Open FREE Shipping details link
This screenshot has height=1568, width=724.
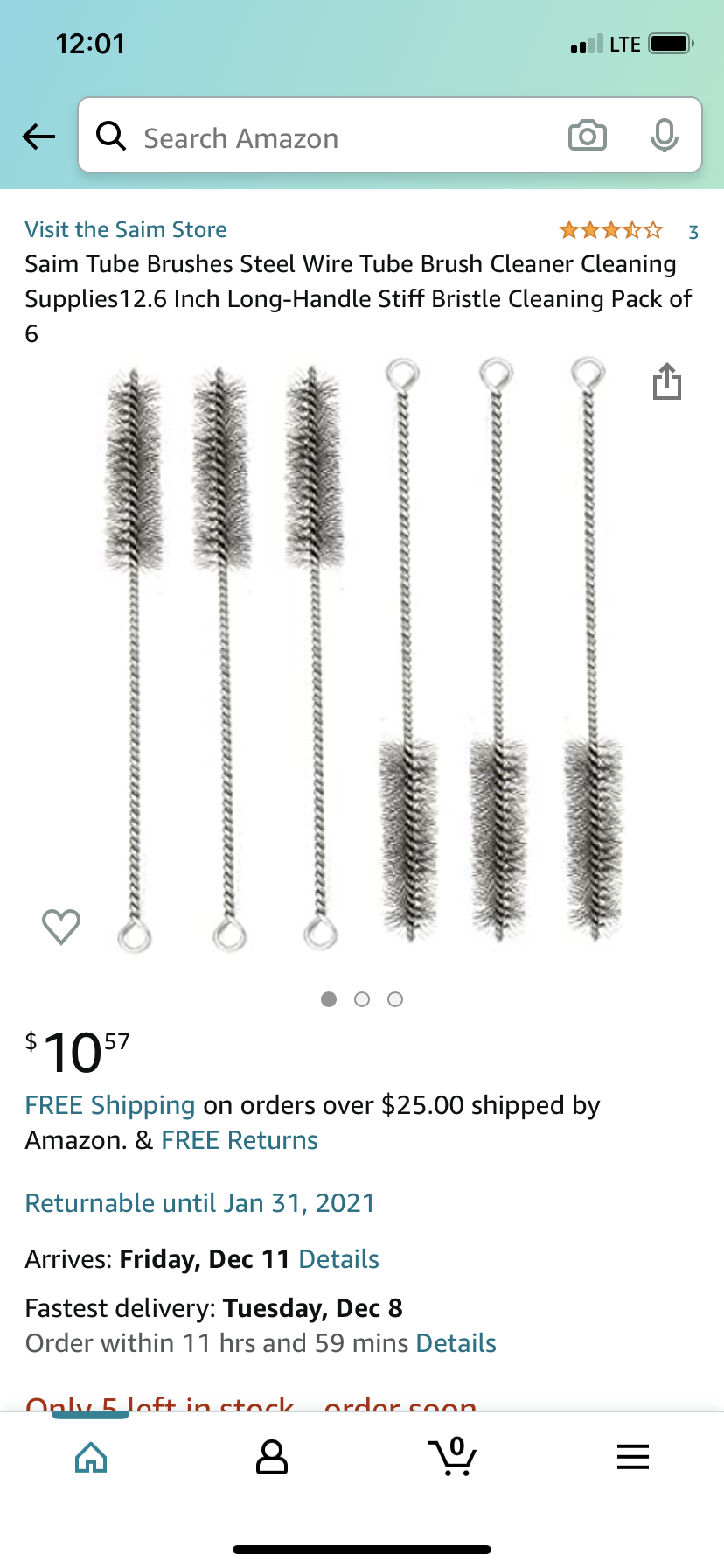click(110, 1105)
